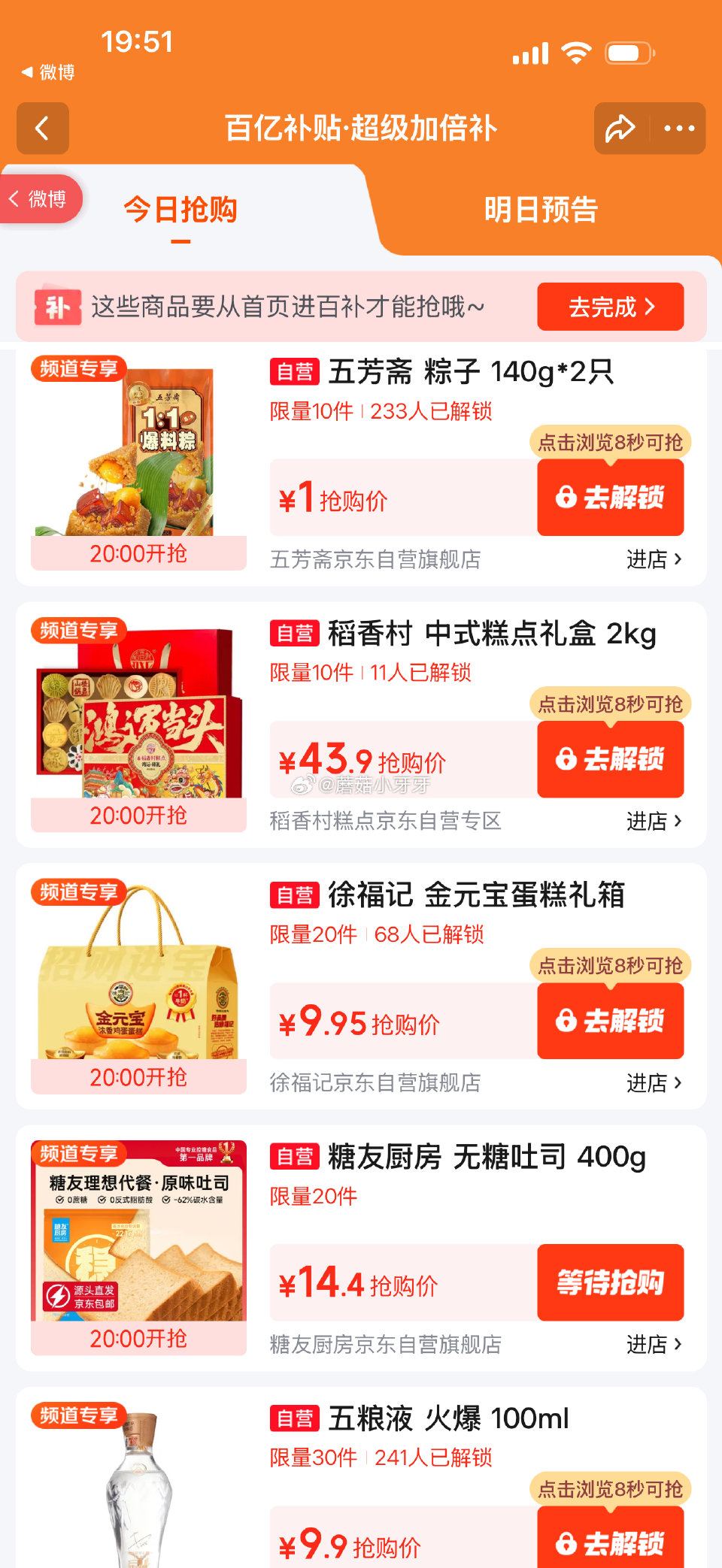The width and height of the screenshot is (722, 1568).
Task: Open the share icon in the top bar
Action: [620, 129]
